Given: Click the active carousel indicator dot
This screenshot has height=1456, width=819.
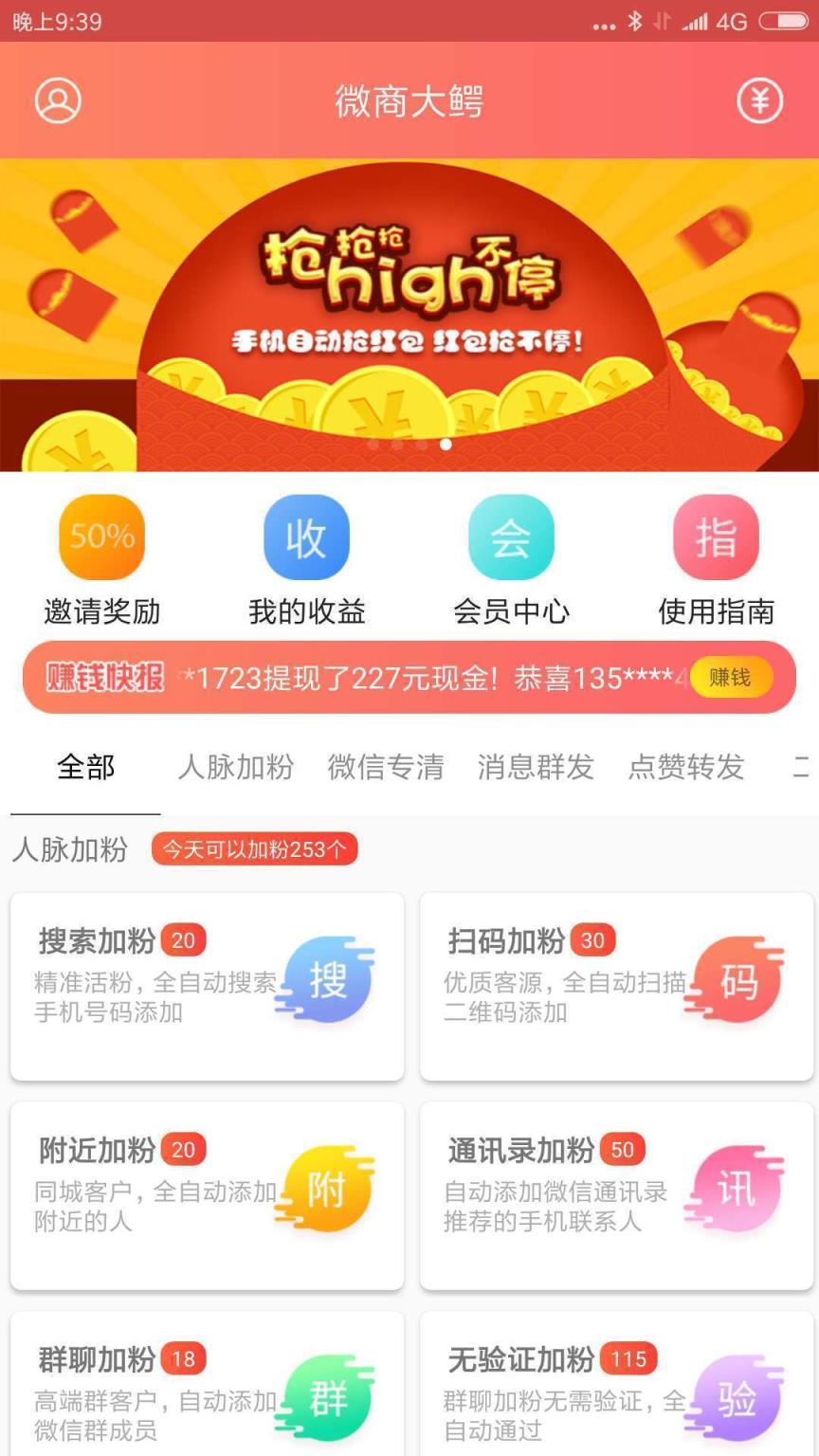Looking at the screenshot, I should [x=445, y=444].
